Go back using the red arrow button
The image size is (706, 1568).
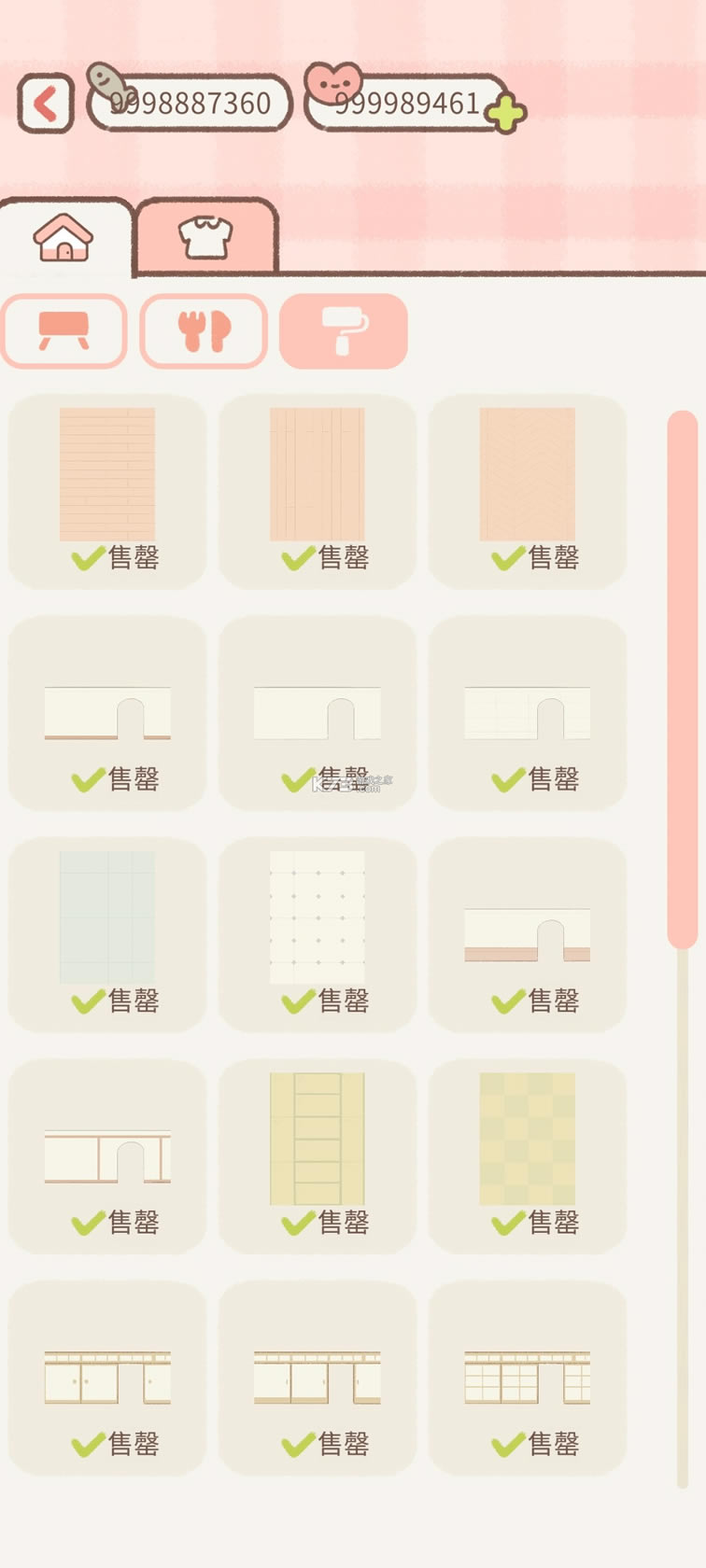coord(45,104)
